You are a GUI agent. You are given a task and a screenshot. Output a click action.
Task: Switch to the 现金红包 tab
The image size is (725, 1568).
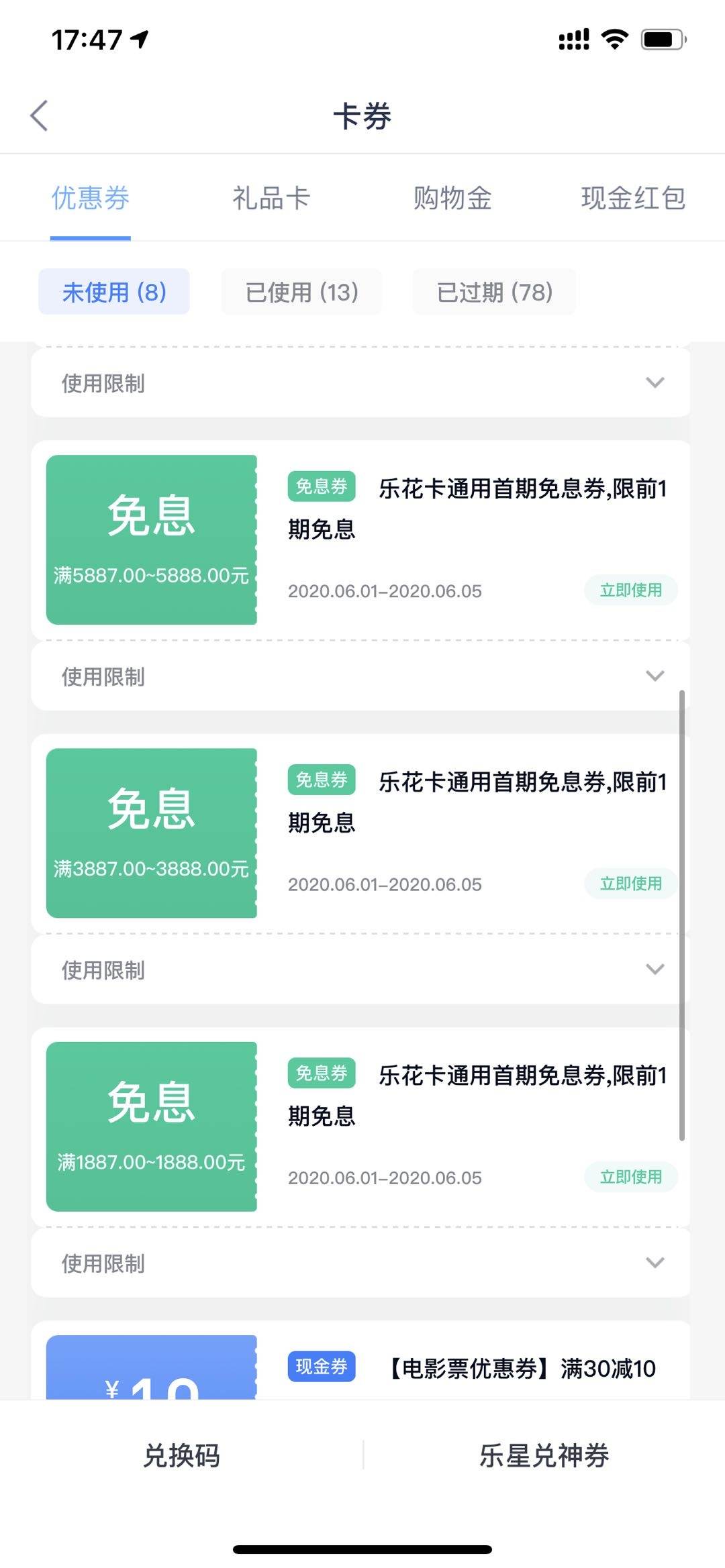633,199
